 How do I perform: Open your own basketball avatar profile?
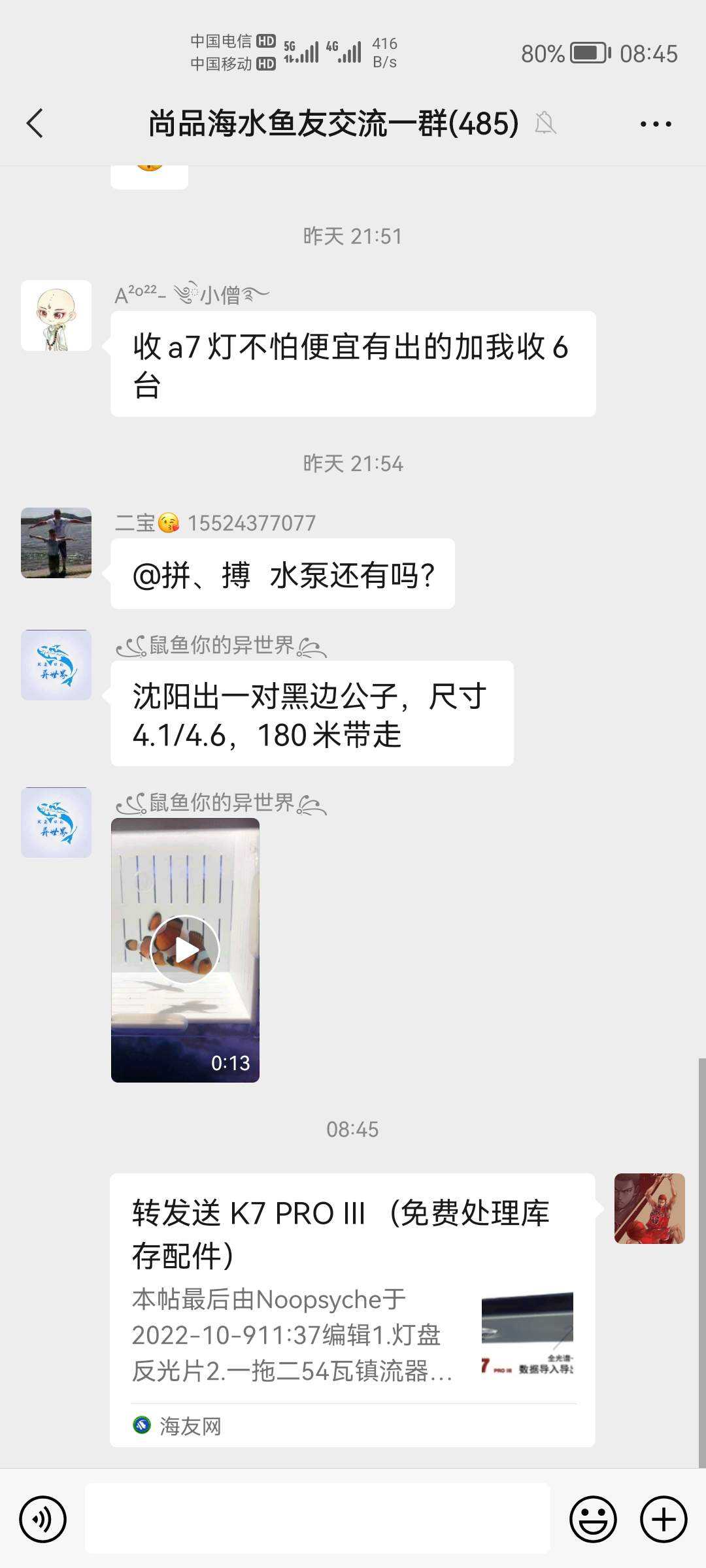point(649,1208)
